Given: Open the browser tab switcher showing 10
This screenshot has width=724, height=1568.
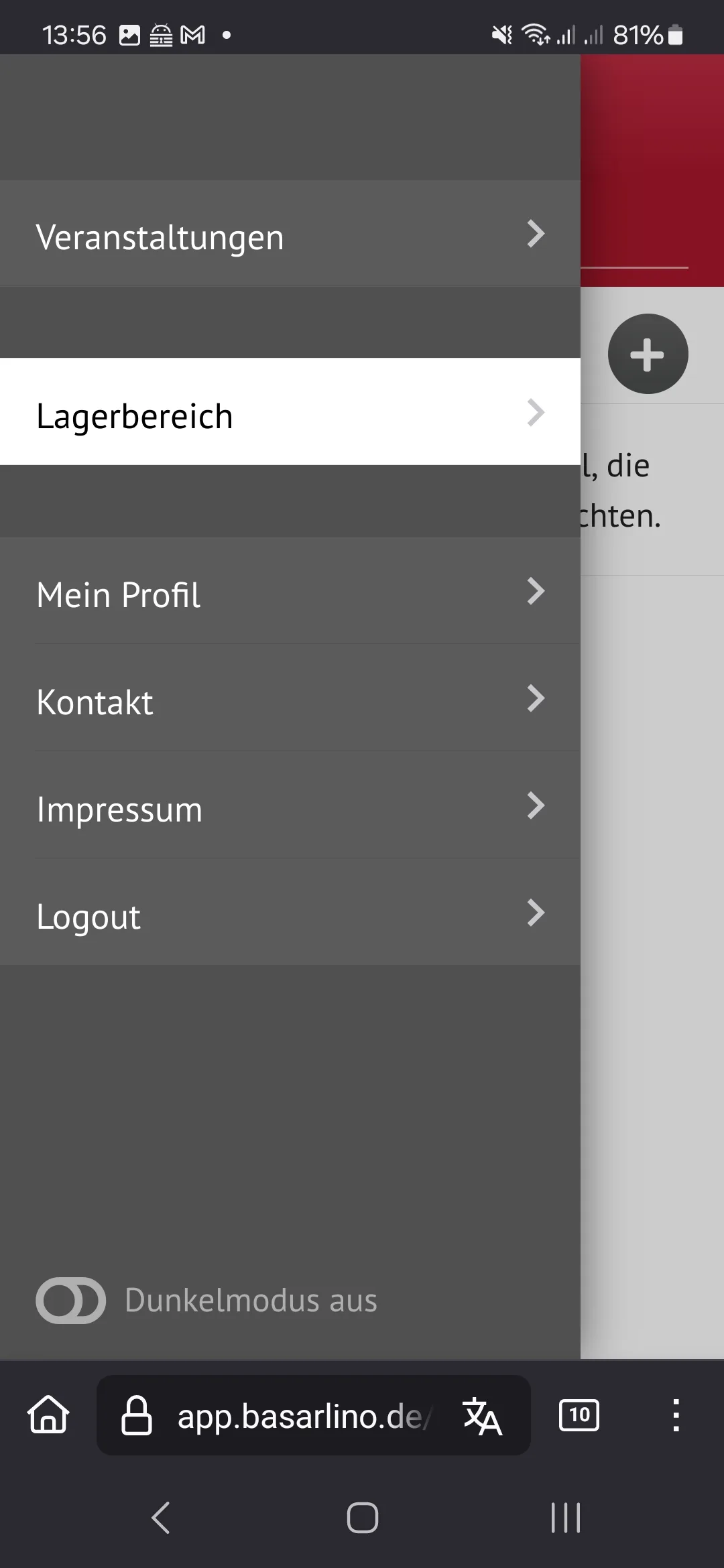Looking at the screenshot, I should tap(579, 1415).
